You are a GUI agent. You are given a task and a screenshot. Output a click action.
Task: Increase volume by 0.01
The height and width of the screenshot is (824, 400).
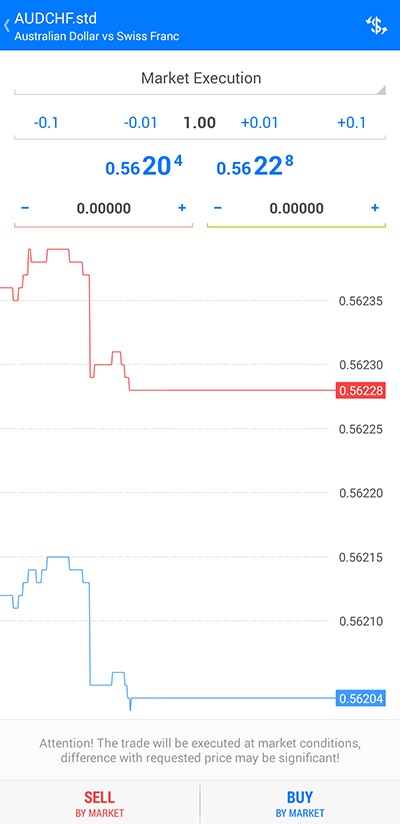(259, 123)
